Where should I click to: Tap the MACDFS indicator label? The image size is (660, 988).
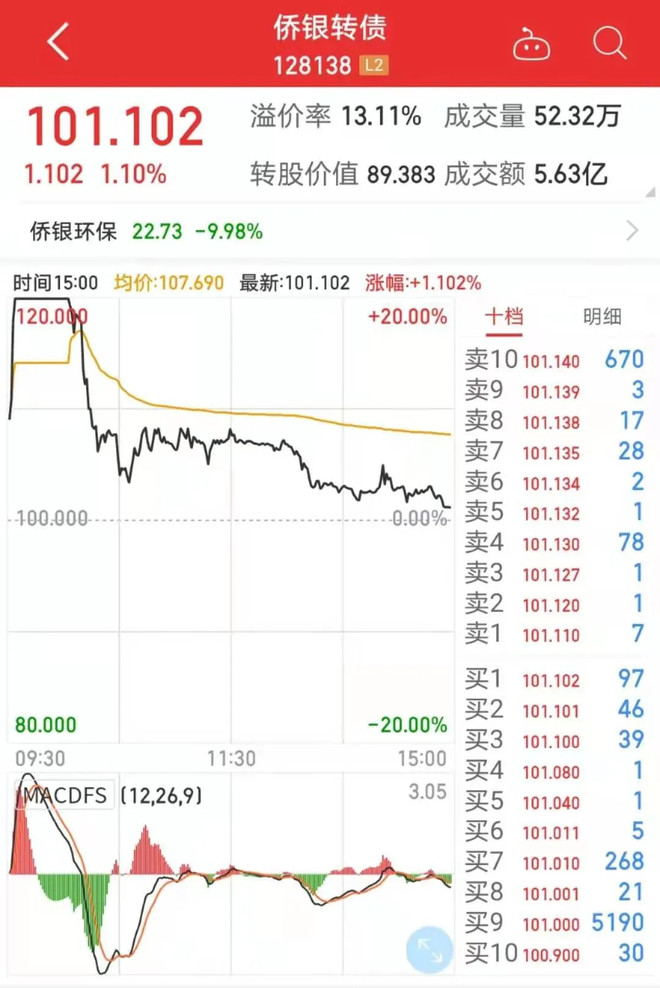click(x=64, y=796)
